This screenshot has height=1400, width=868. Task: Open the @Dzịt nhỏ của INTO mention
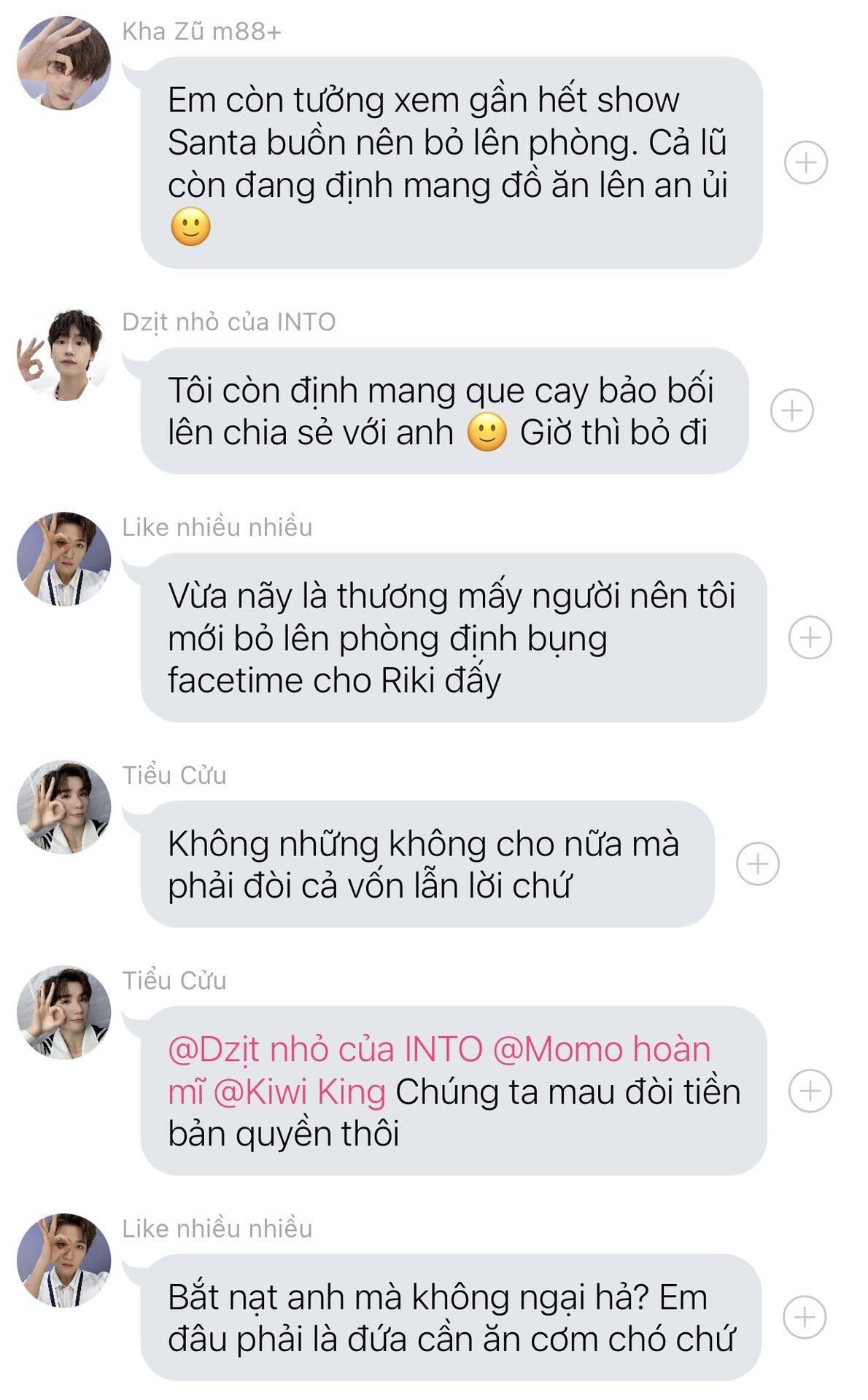[325, 1049]
